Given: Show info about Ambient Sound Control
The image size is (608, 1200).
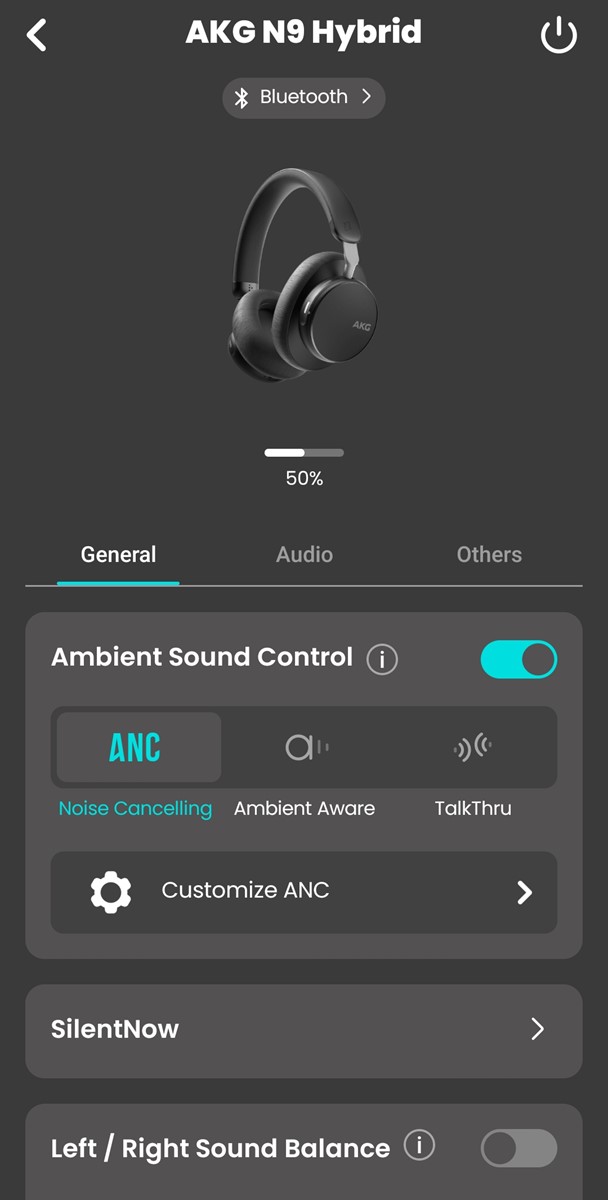Looking at the screenshot, I should tap(382, 660).
